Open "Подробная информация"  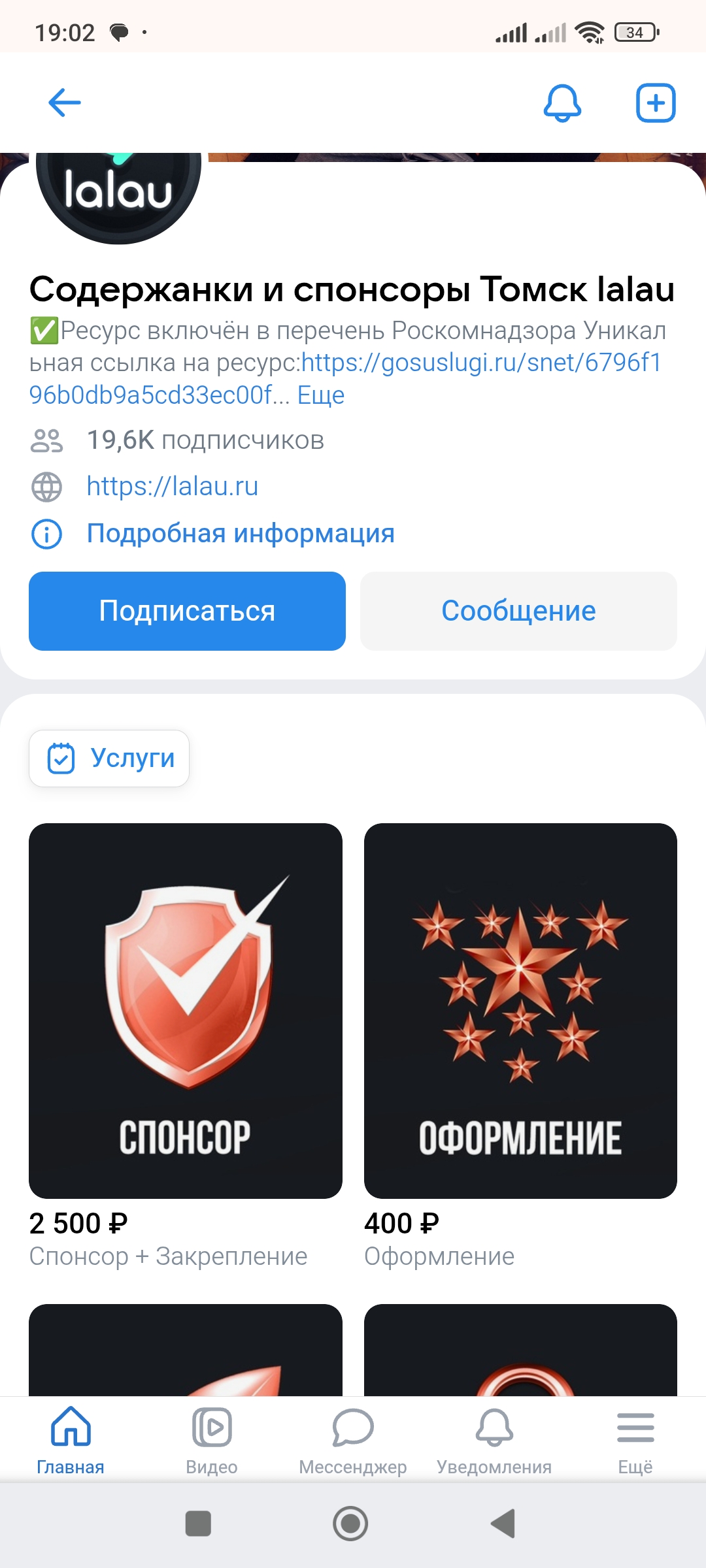click(x=241, y=533)
